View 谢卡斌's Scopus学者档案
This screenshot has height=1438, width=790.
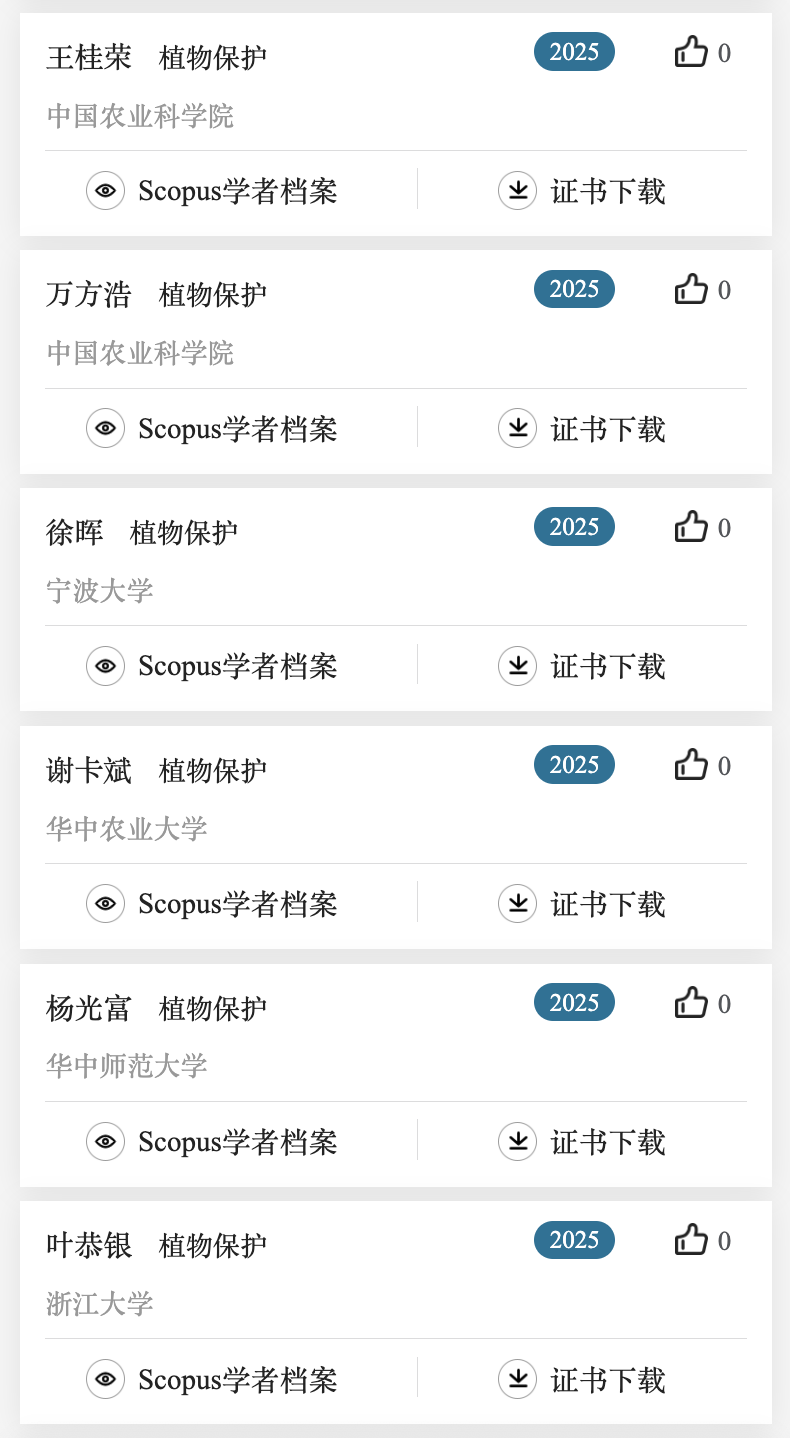coord(212,904)
